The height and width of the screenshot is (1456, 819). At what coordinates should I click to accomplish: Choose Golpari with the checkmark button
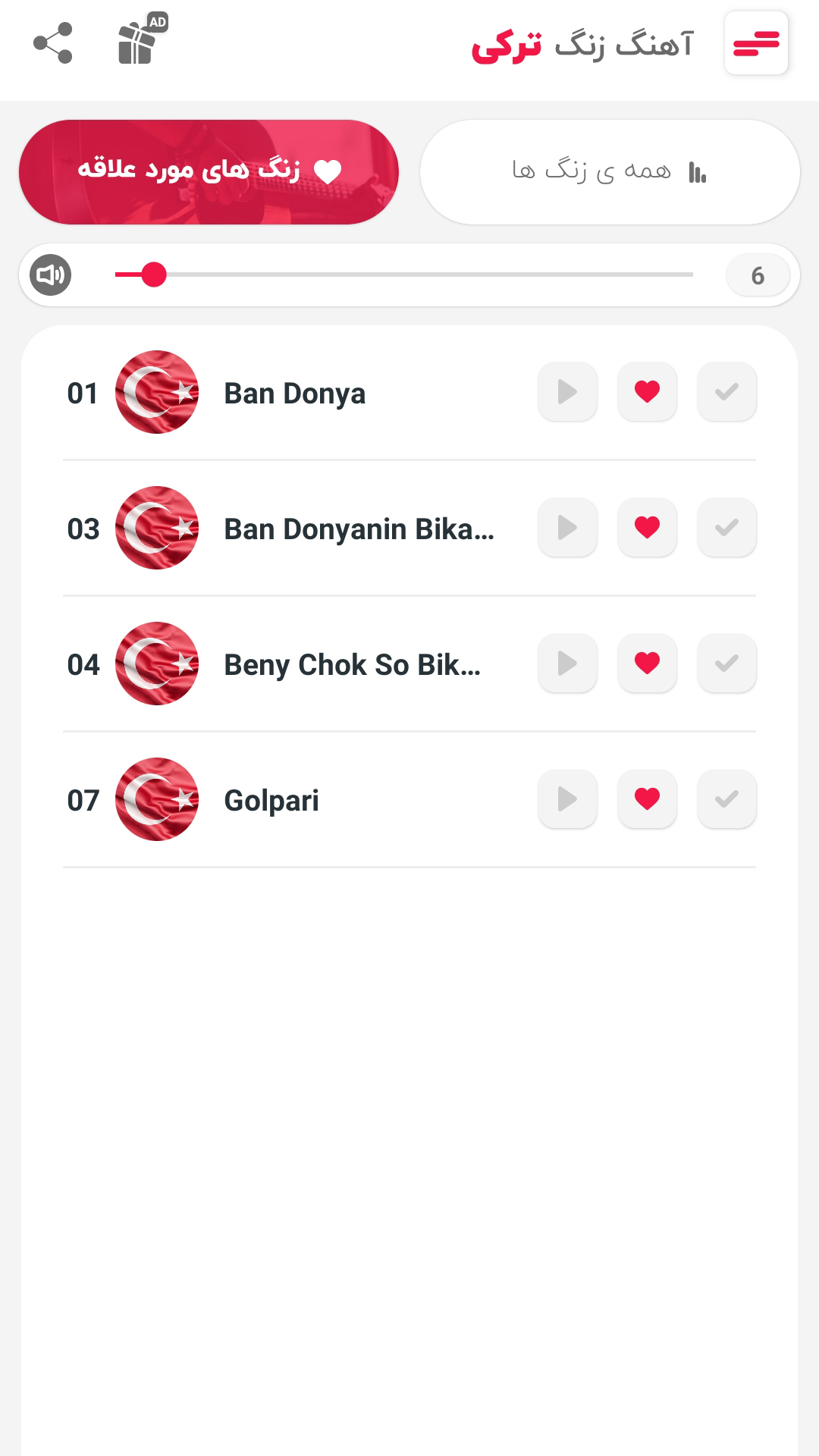tap(726, 799)
